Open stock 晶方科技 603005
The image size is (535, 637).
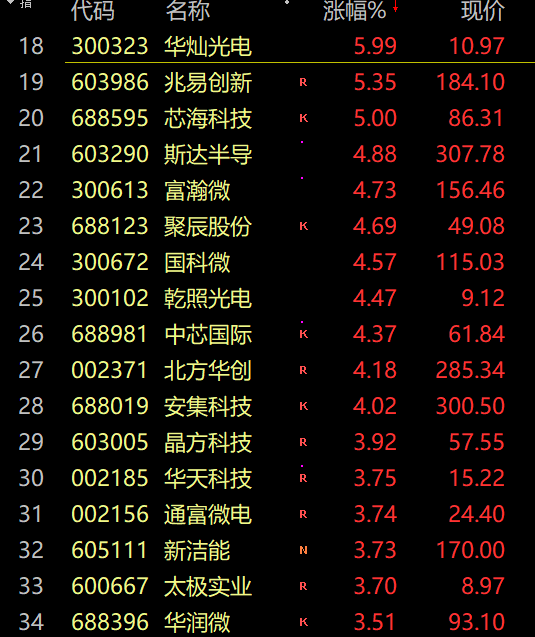pos(267,442)
